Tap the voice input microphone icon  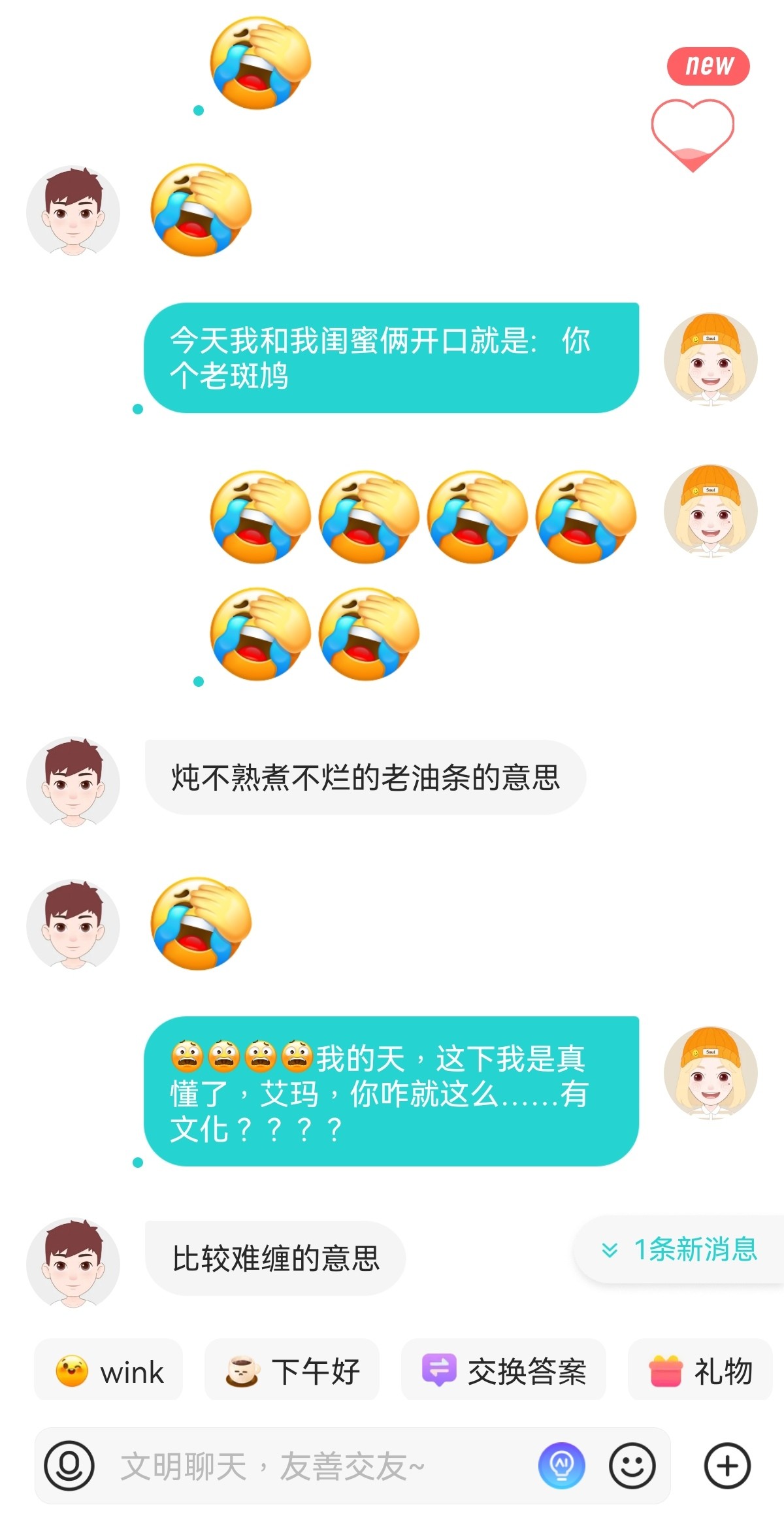tap(69, 1466)
